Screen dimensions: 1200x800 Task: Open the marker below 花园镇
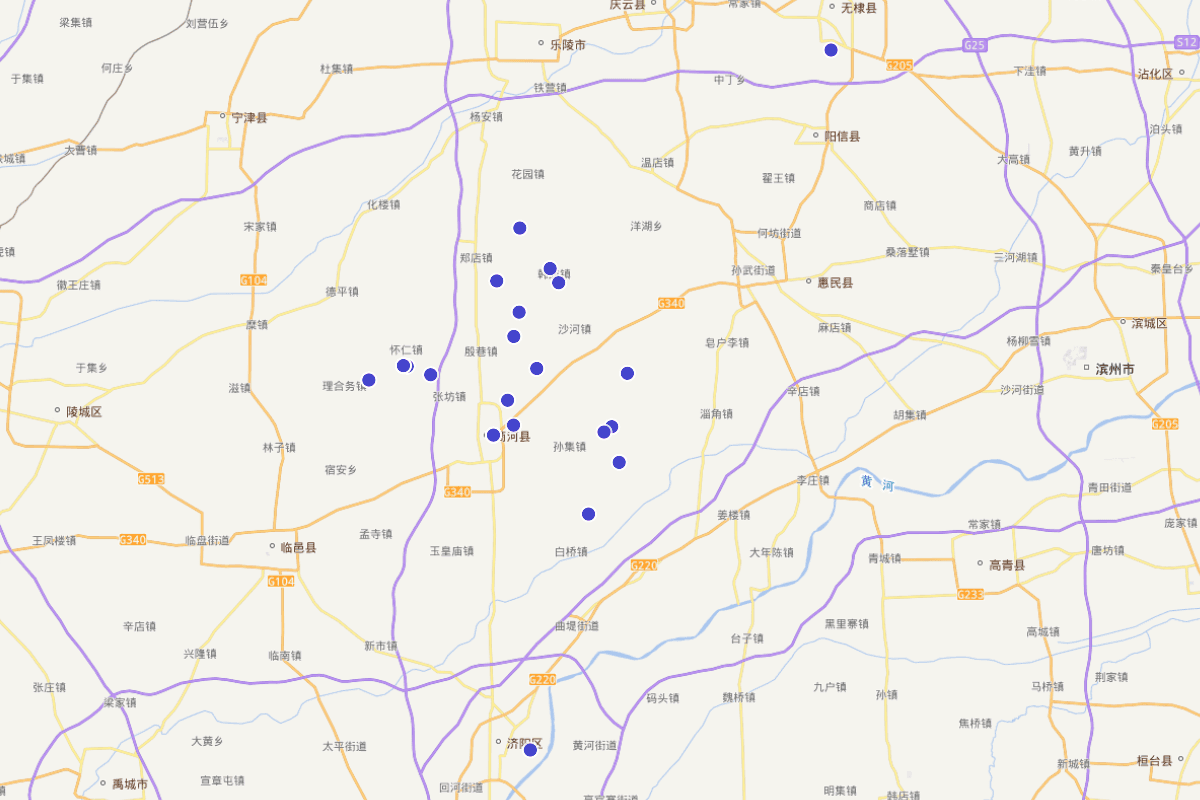pos(520,228)
